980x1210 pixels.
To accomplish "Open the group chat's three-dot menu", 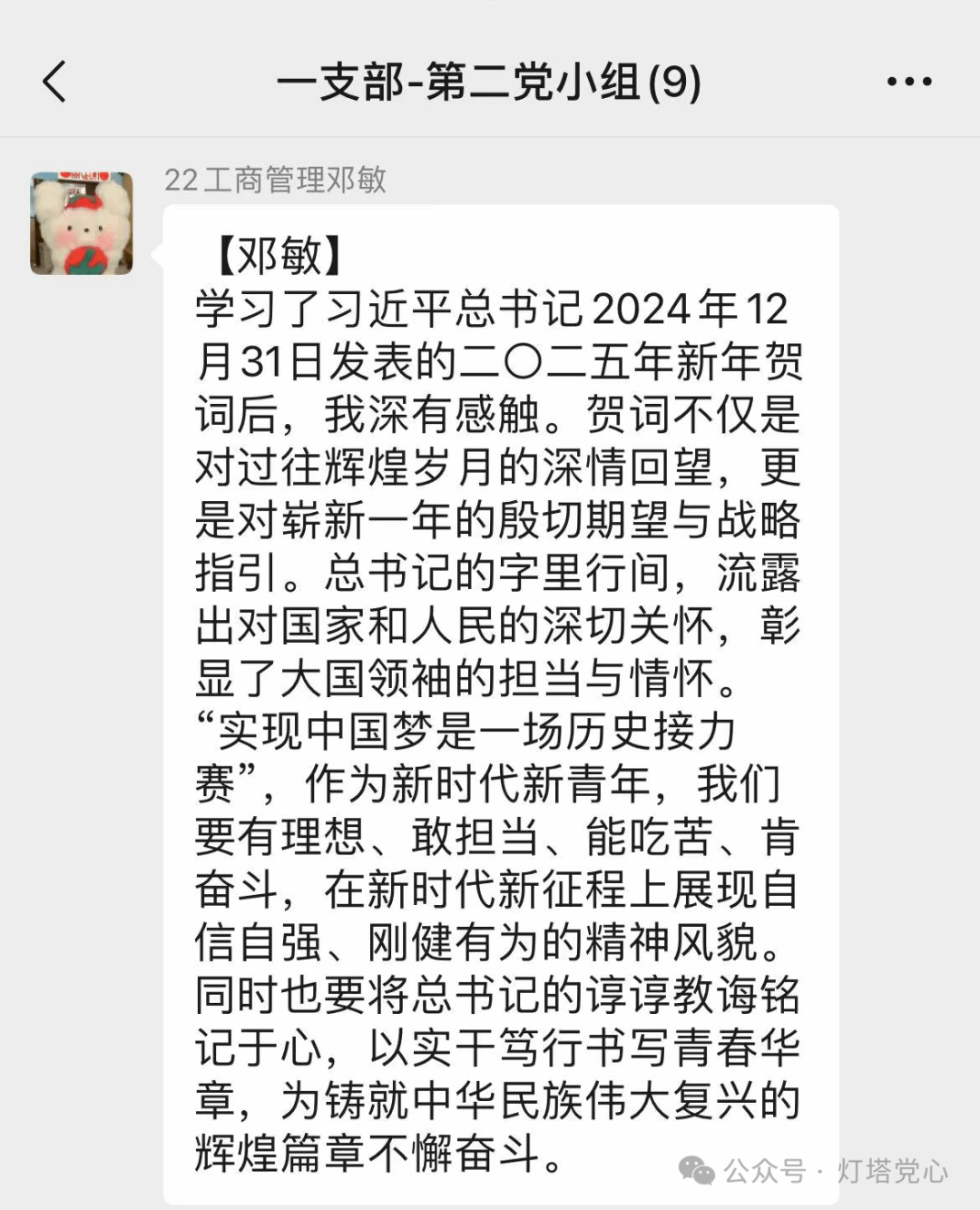I will click(x=908, y=82).
